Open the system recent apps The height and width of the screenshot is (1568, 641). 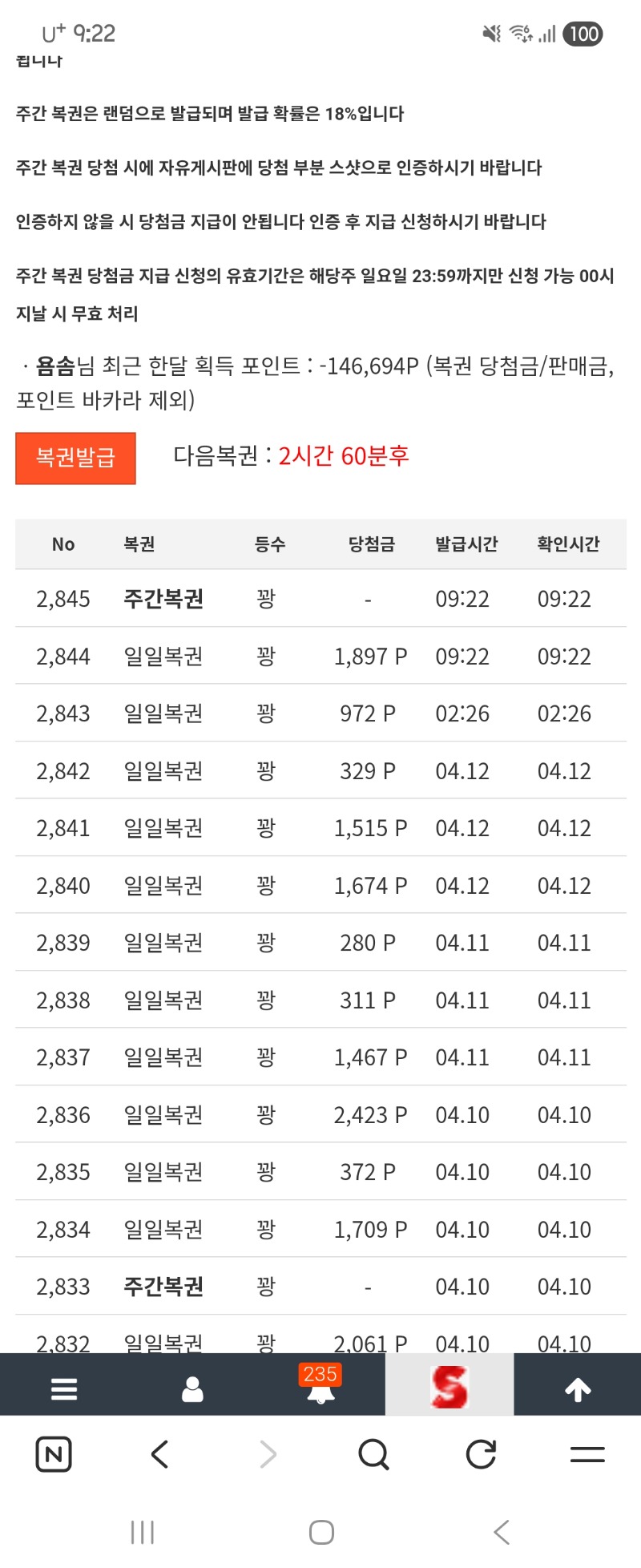pos(143,1533)
